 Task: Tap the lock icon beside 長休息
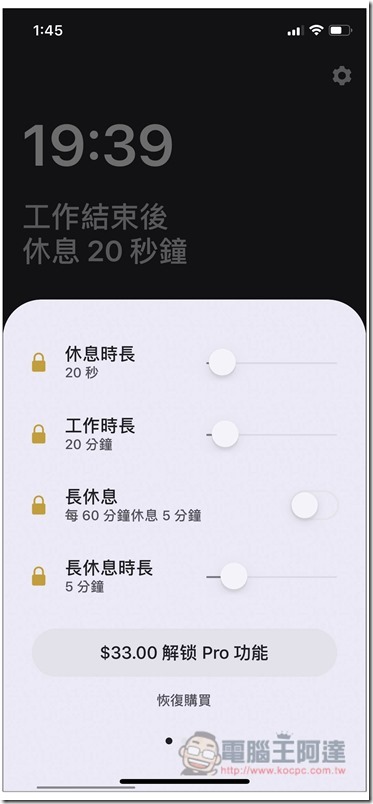(x=38, y=505)
